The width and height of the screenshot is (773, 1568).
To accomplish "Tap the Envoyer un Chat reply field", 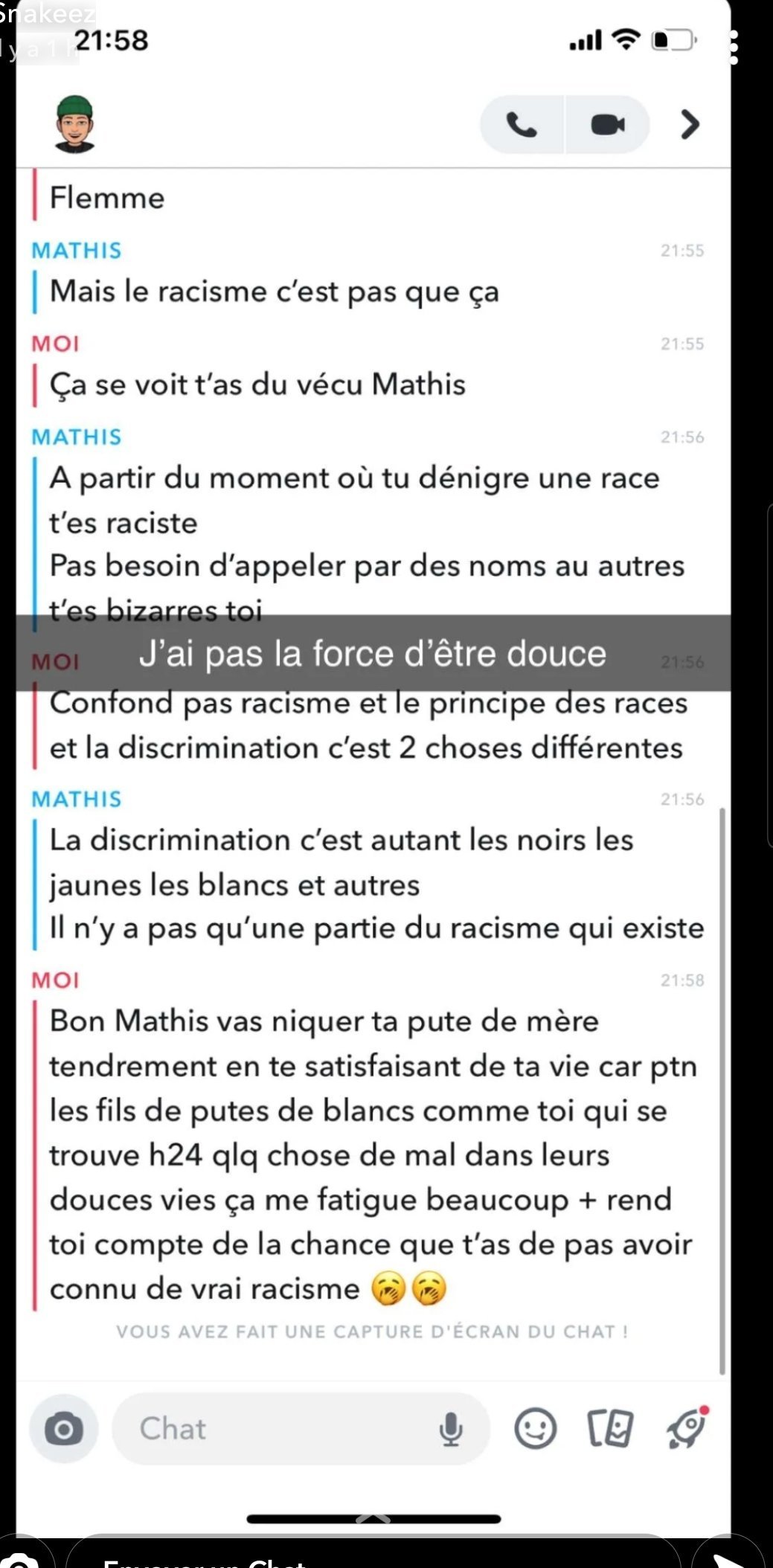I will click(x=373, y=1553).
